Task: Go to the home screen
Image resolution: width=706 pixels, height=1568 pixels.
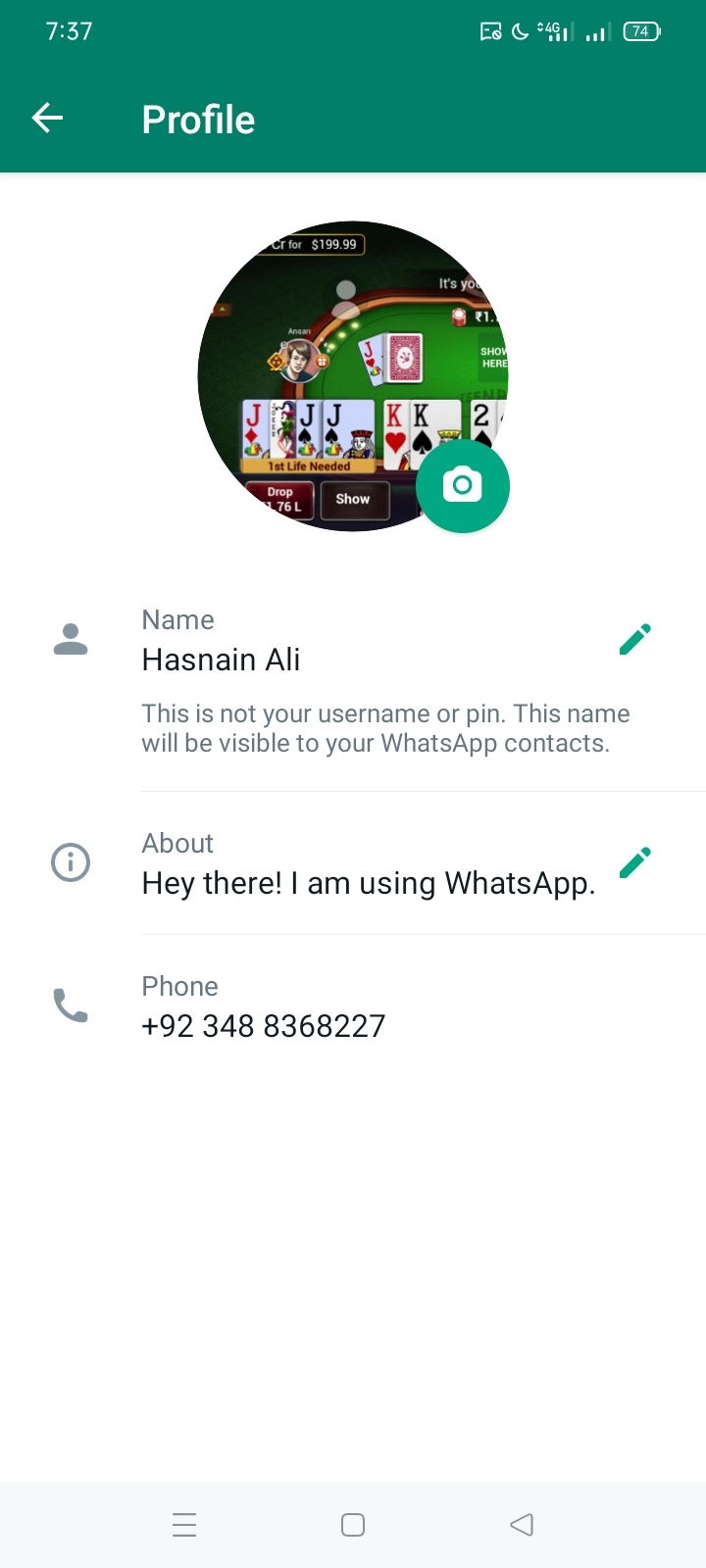Action: coord(353,1525)
